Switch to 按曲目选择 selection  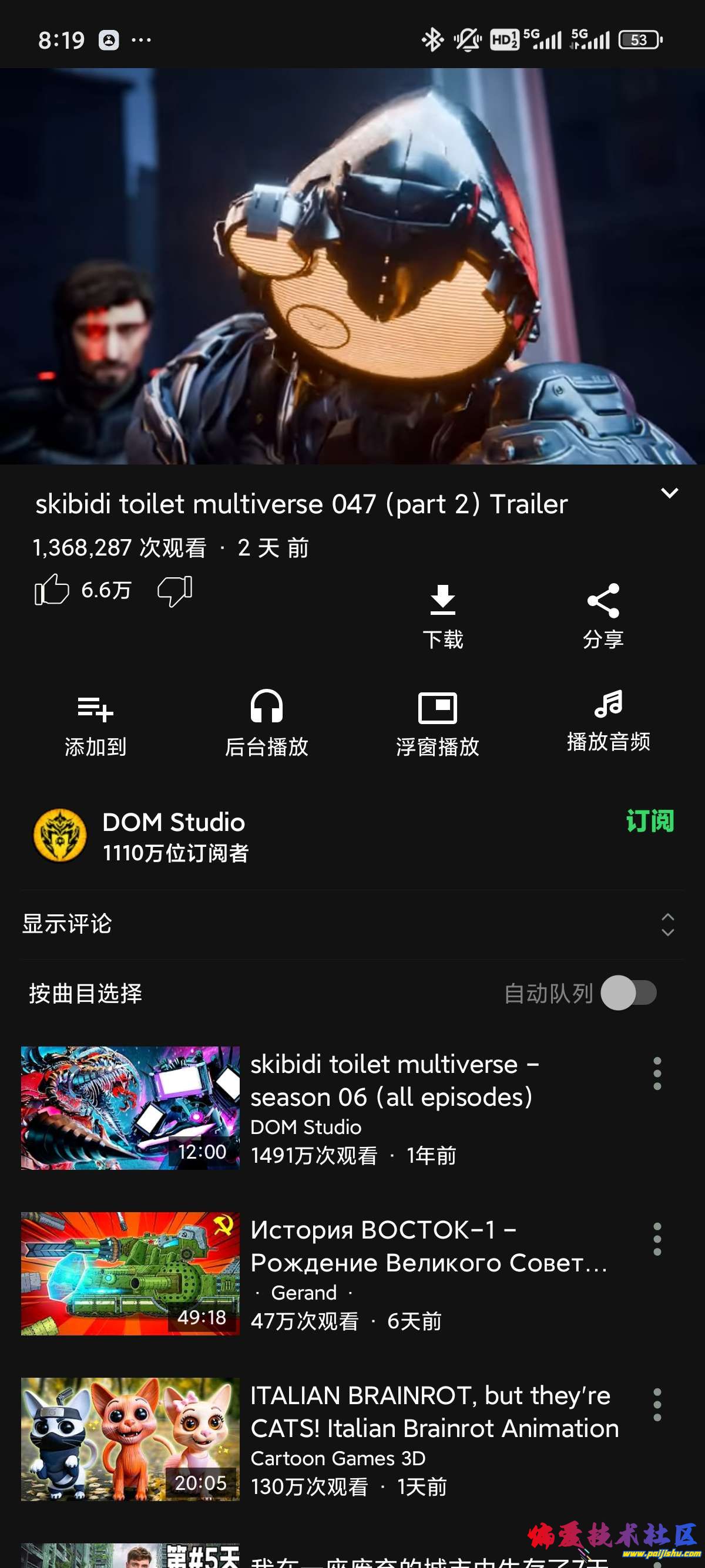point(85,993)
